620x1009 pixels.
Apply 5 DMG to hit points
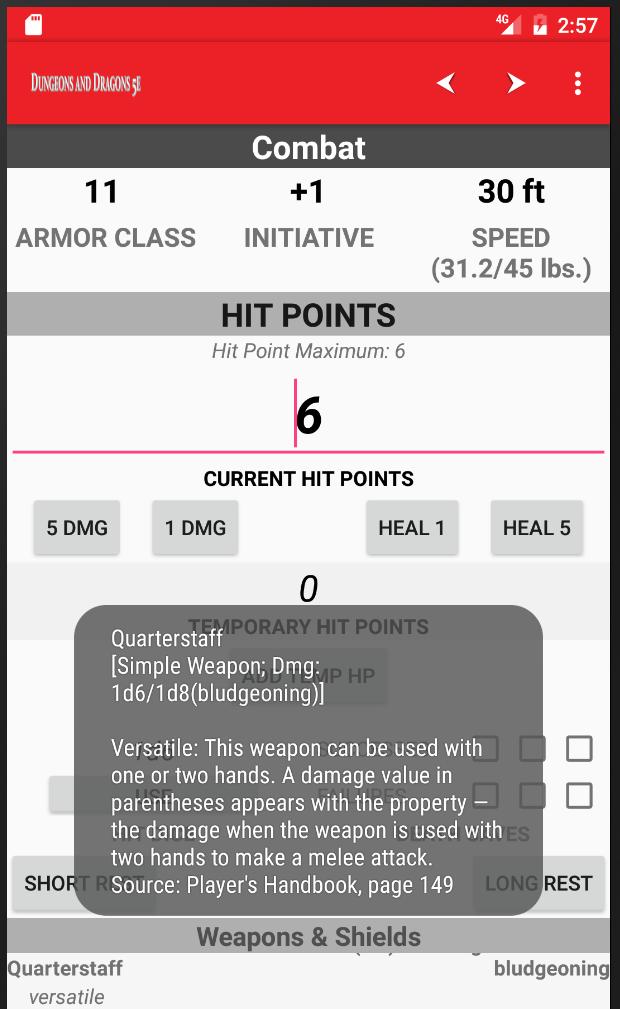click(x=77, y=528)
